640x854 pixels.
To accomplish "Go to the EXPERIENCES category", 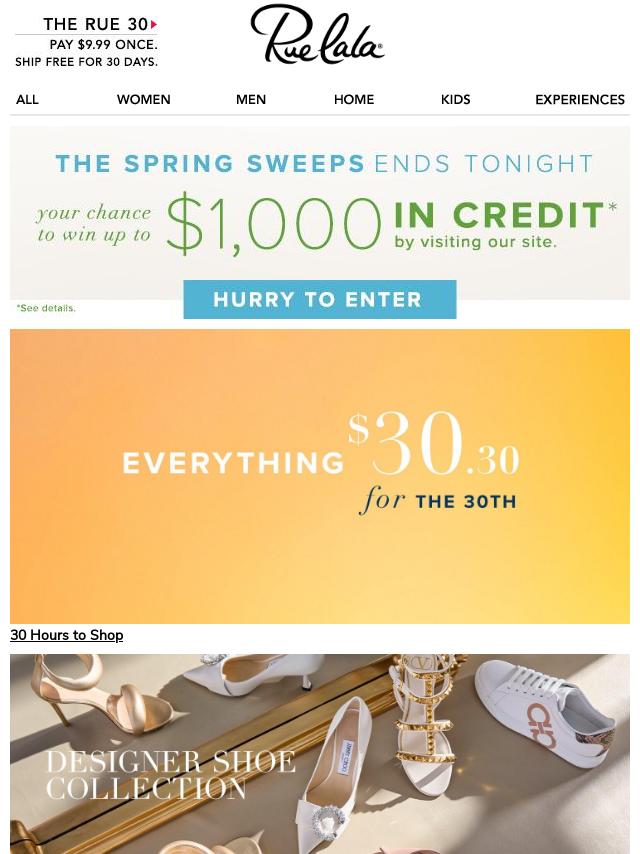I will point(579,100).
